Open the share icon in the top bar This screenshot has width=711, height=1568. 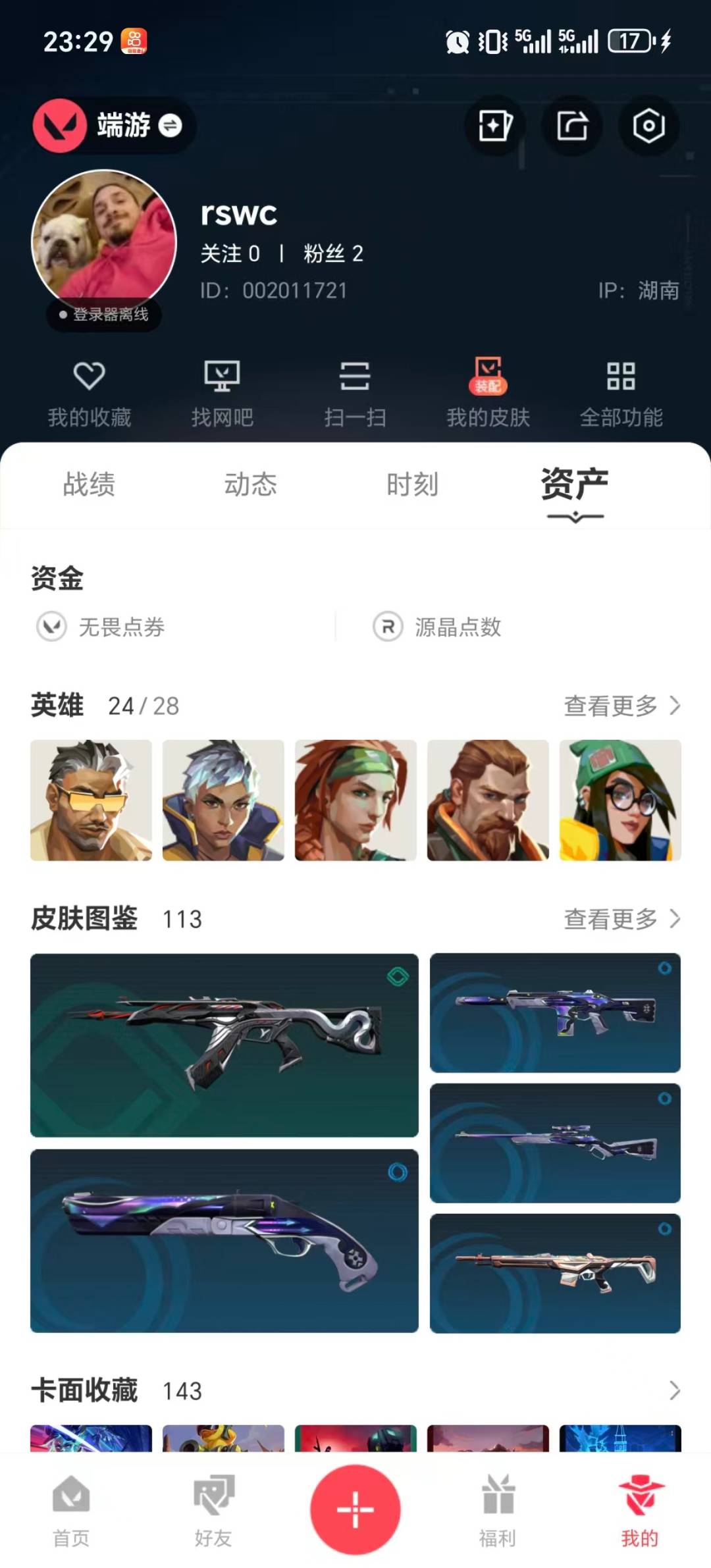(x=572, y=126)
